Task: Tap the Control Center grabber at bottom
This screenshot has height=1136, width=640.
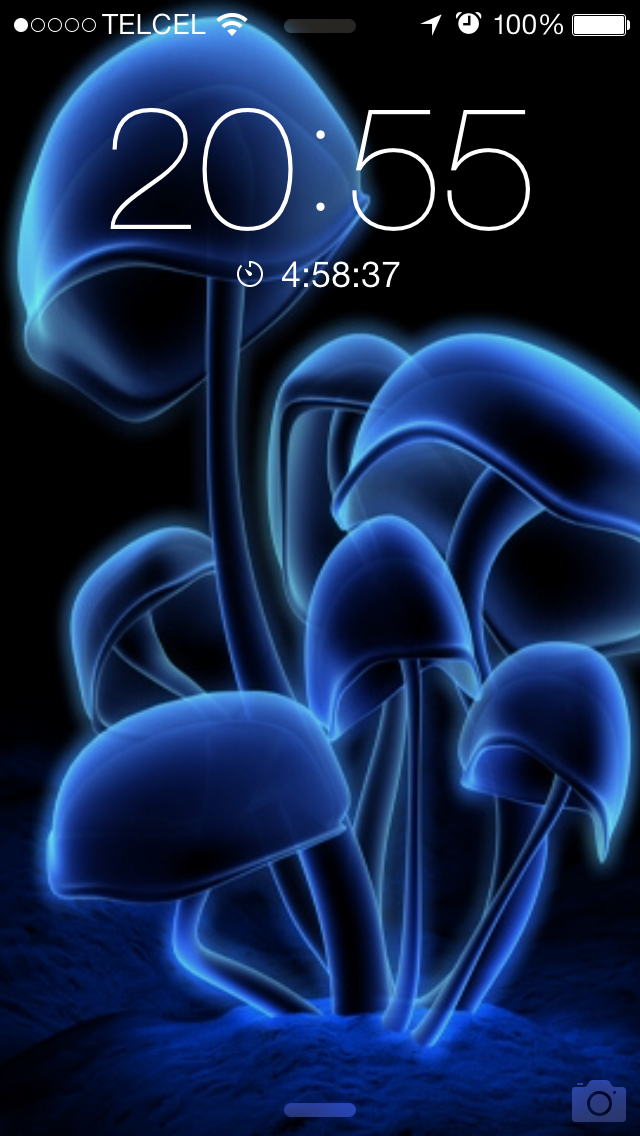Action: tap(320, 1109)
